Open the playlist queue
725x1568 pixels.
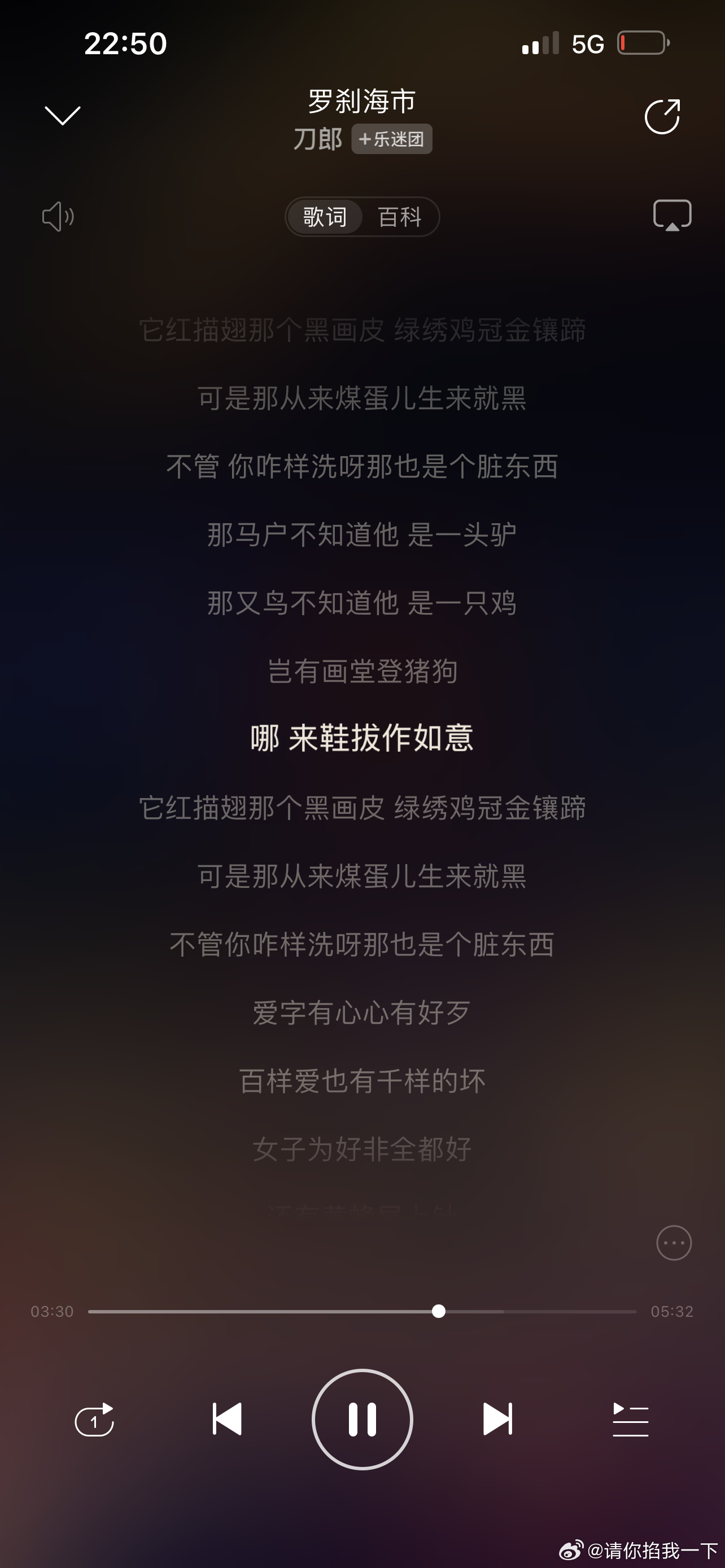tap(630, 1420)
